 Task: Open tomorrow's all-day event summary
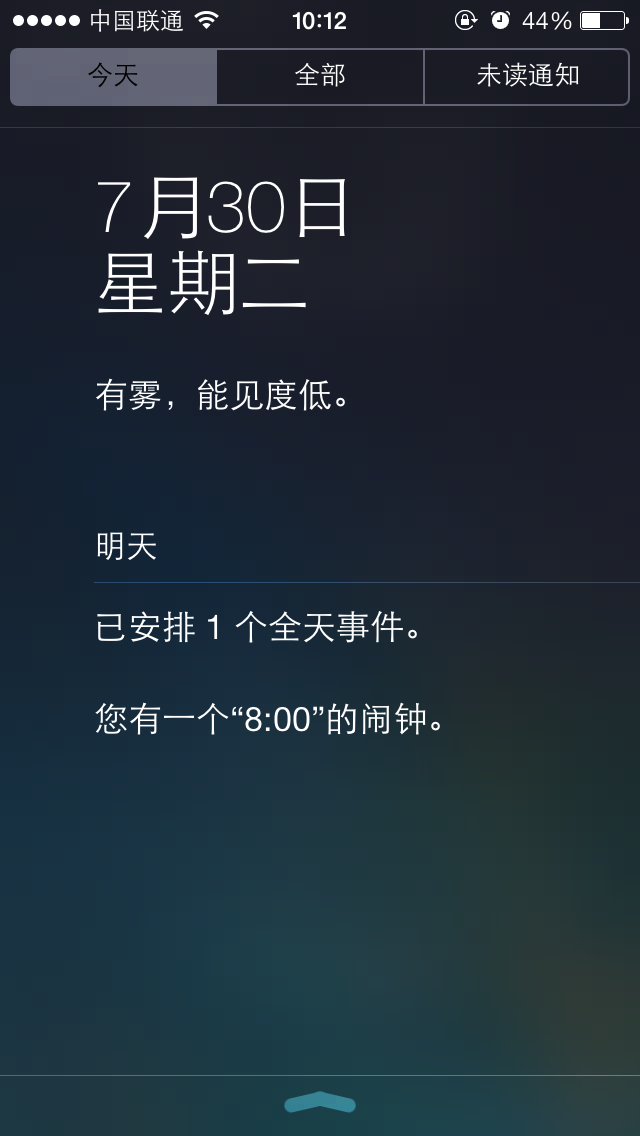(259, 627)
